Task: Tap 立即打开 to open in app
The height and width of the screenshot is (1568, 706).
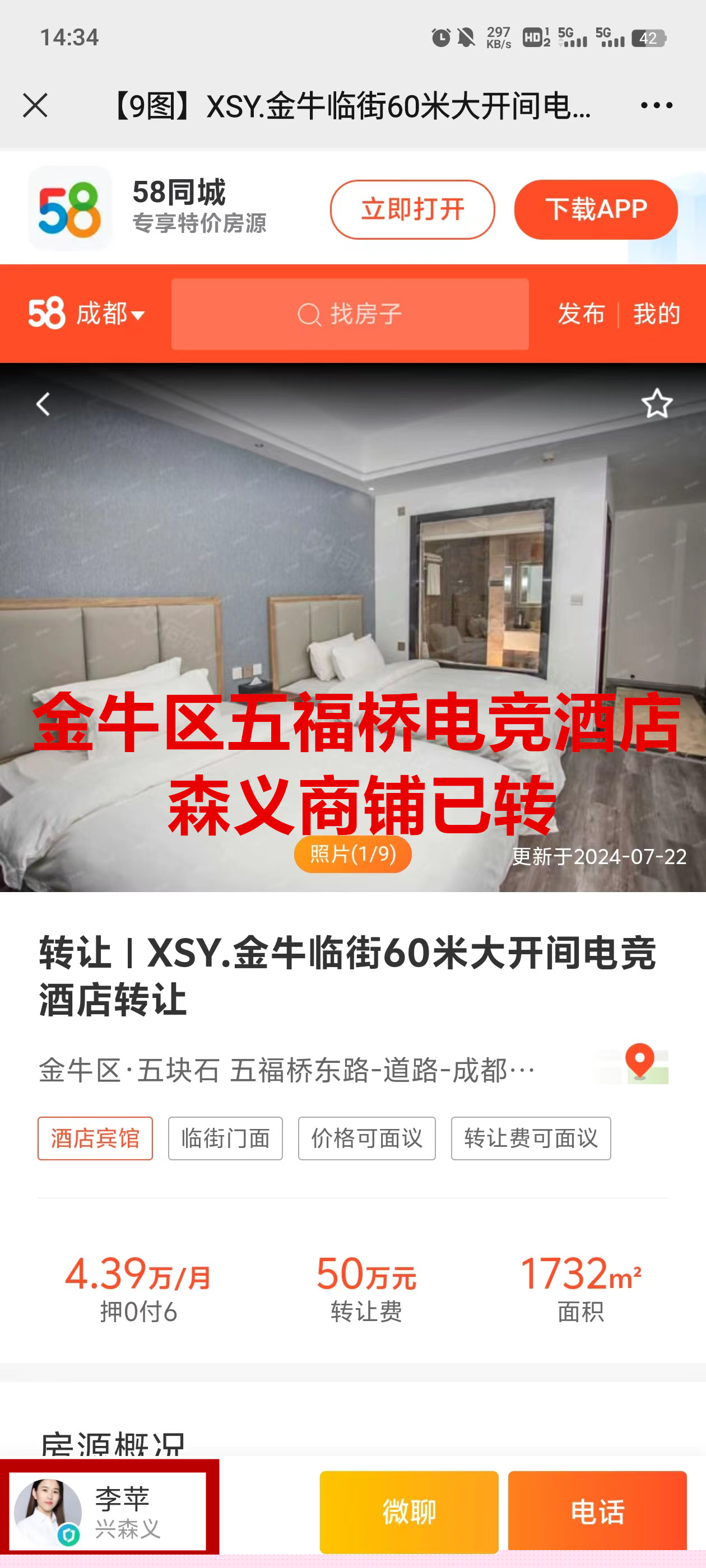Action: pyautogui.click(x=412, y=209)
